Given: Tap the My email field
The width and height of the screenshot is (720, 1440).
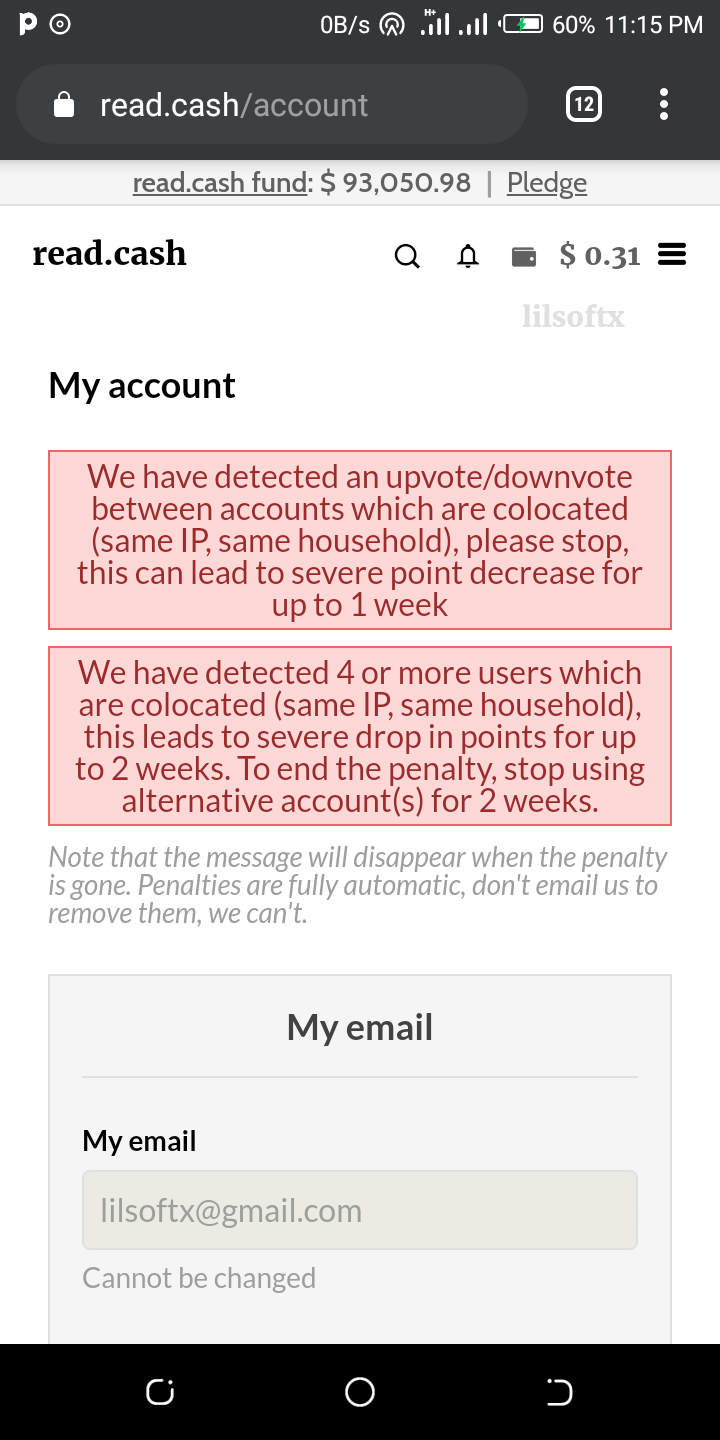Looking at the screenshot, I should tap(360, 1210).
